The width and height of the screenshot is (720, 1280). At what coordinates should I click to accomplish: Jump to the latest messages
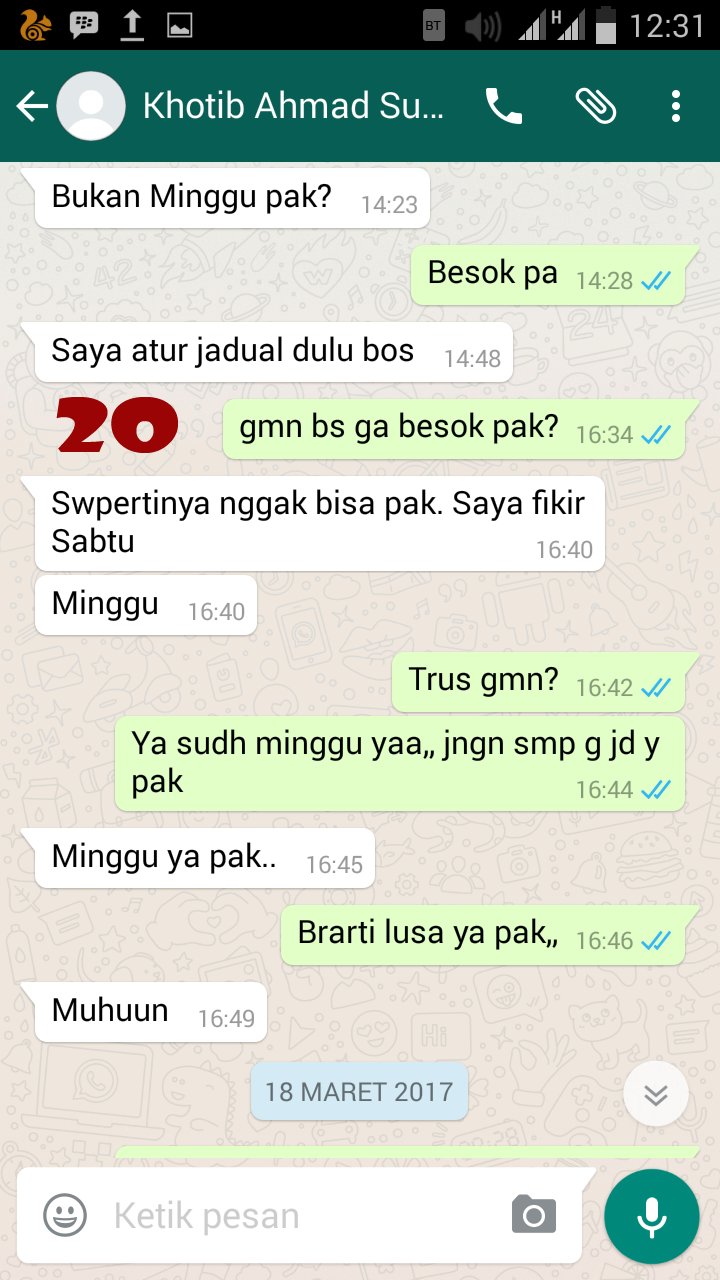pyautogui.click(x=655, y=1094)
